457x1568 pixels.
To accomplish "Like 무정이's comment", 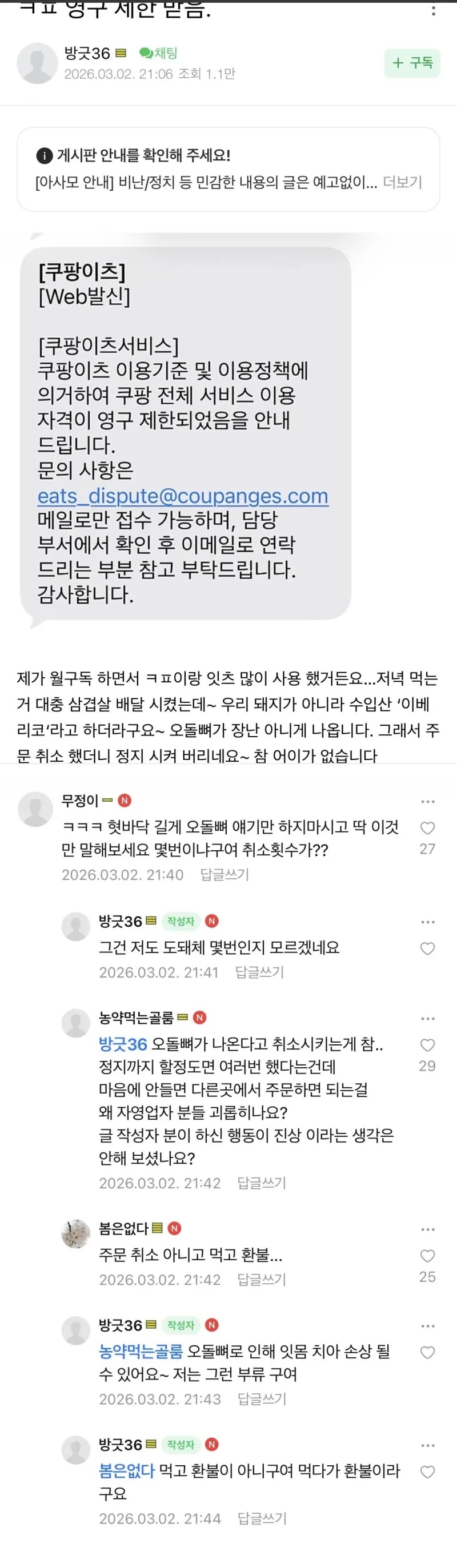I will pos(428,827).
